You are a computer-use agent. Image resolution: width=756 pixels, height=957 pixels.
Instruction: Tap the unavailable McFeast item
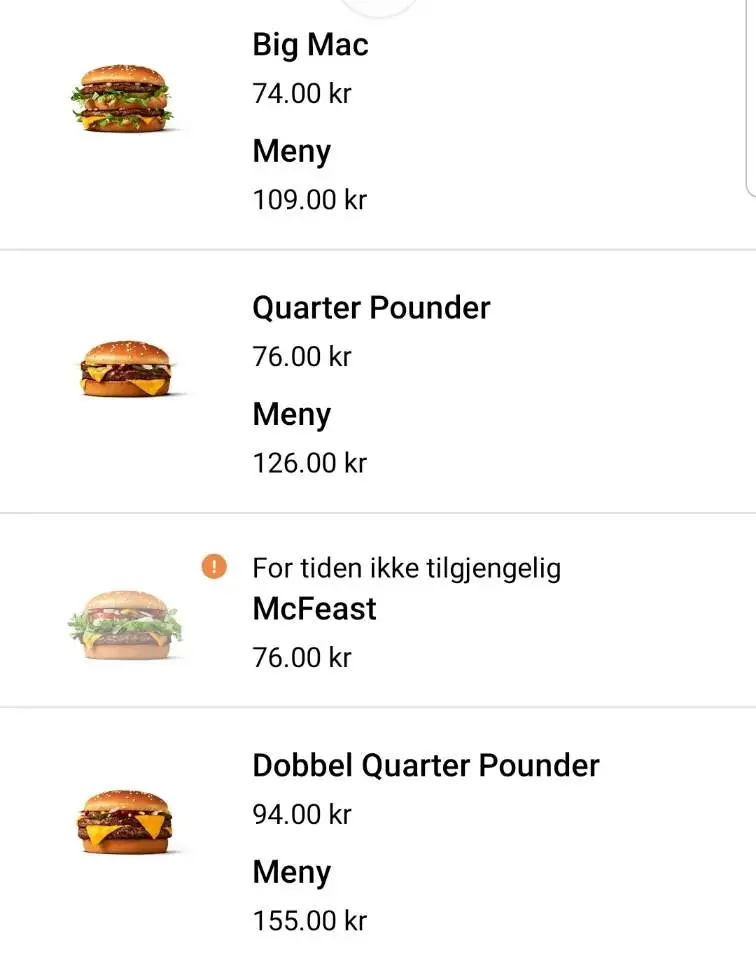[x=314, y=609]
